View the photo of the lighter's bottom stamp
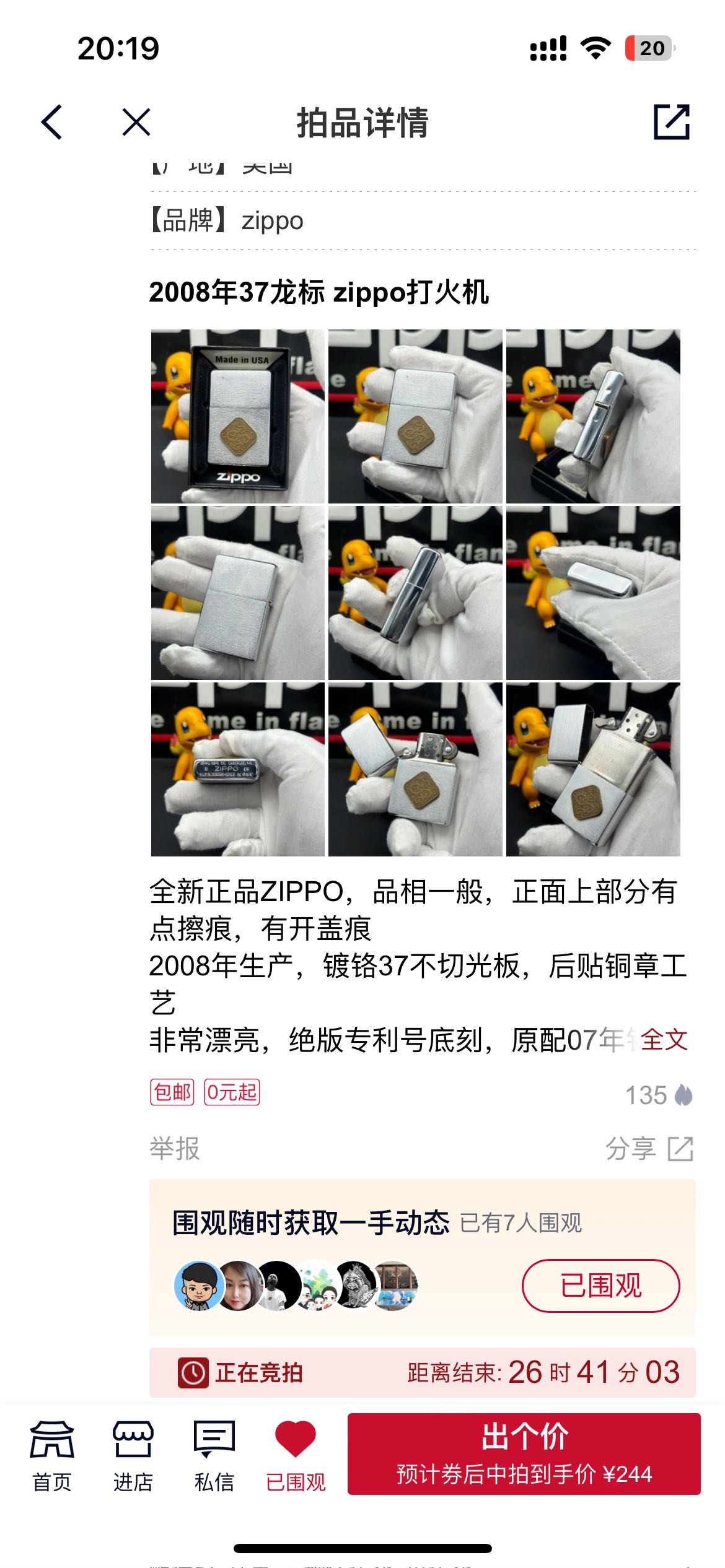 pos(238,769)
